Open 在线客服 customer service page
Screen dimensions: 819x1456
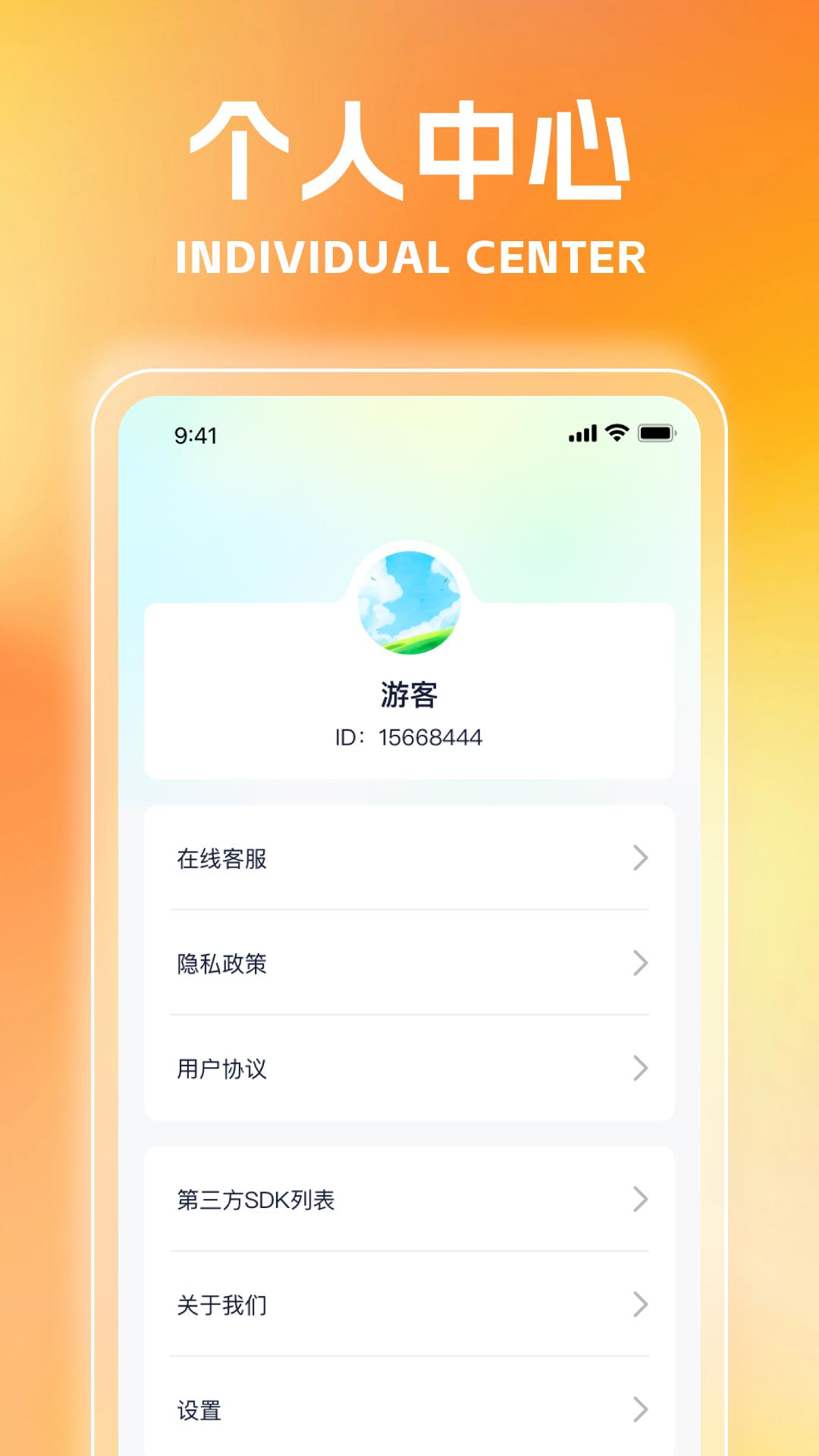pos(219,858)
